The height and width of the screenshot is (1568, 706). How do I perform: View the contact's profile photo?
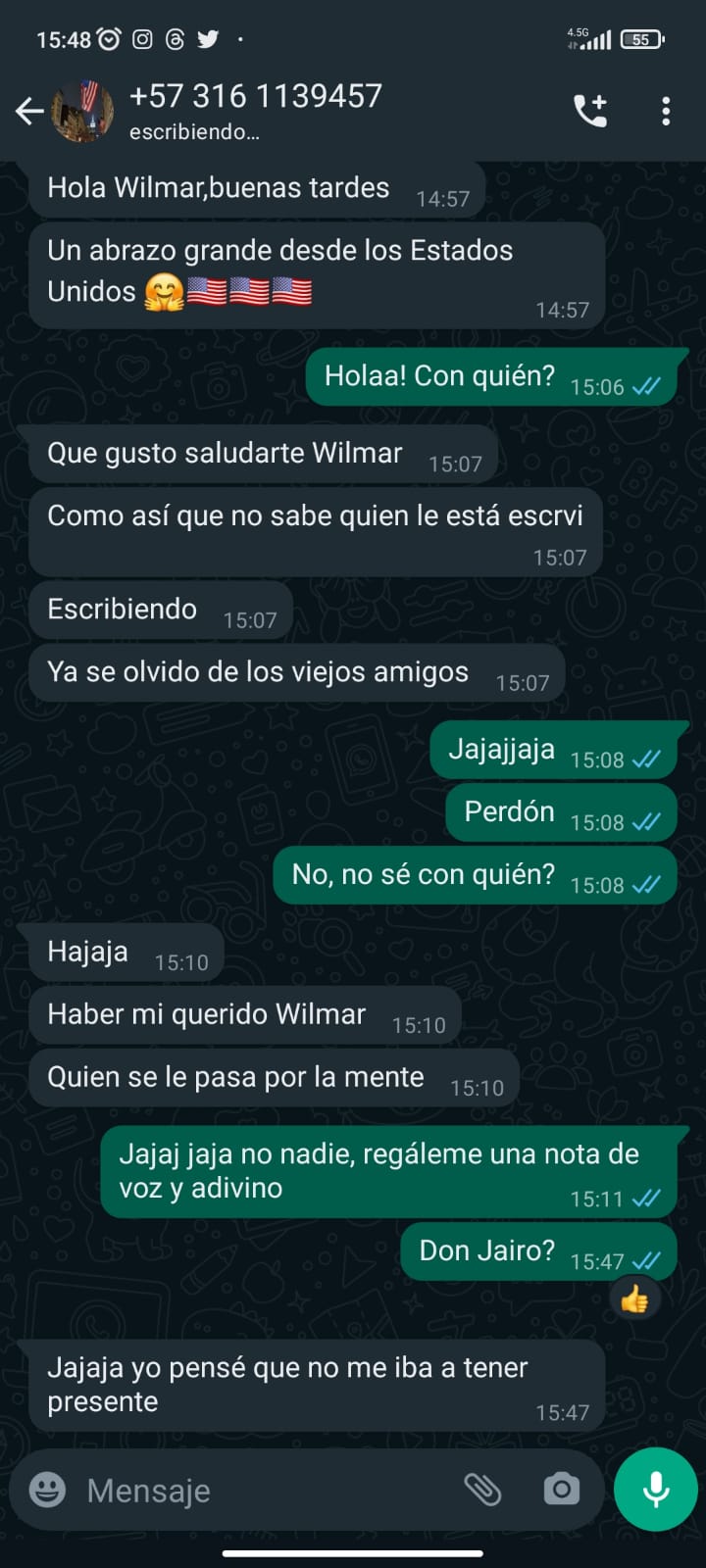[x=82, y=111]
